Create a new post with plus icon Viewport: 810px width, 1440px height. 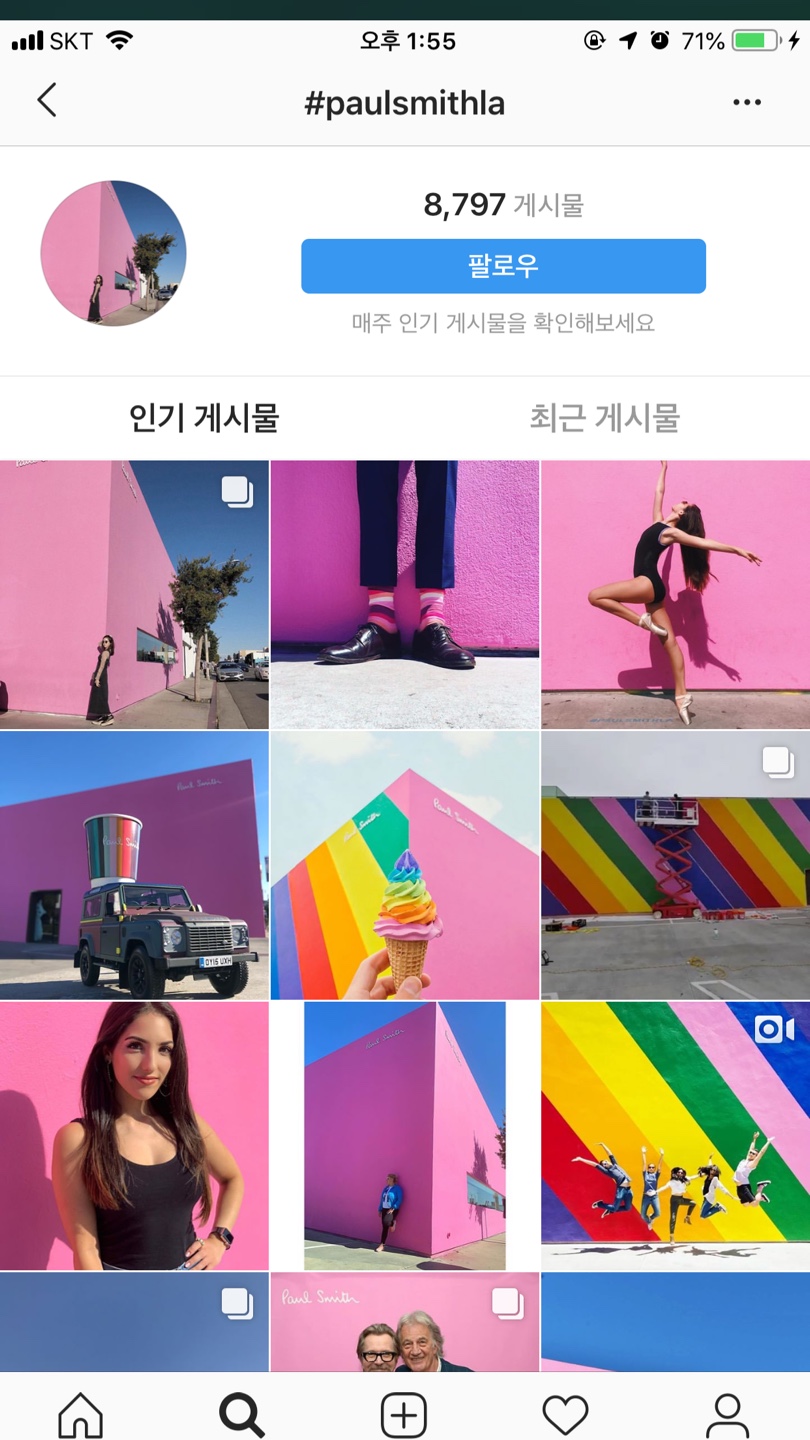point(404,1414)
